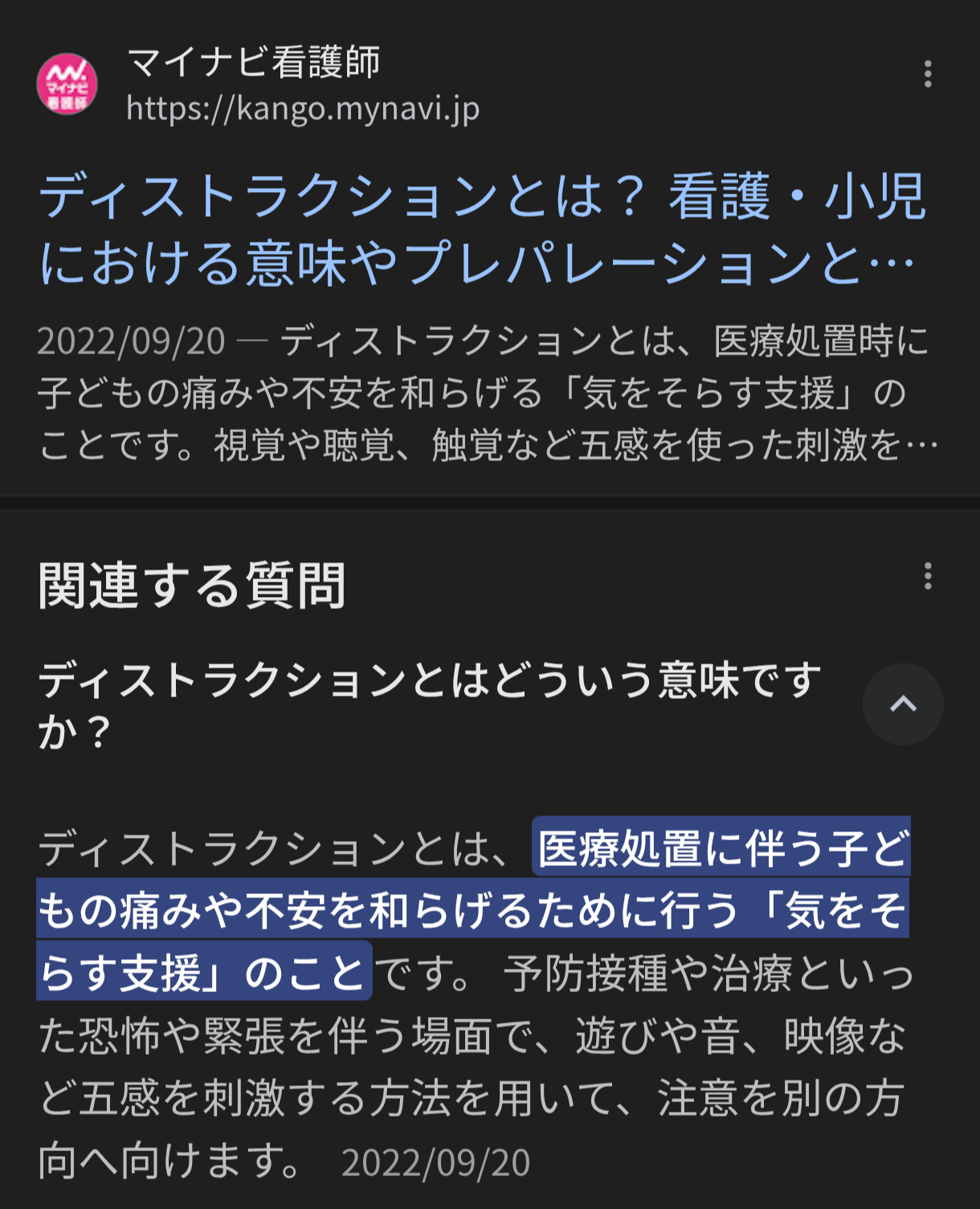Open overflow menu for マイナビ看護師 result
Image resolution: width=980 pixels, height=1209 pixels.
point(928,74)
